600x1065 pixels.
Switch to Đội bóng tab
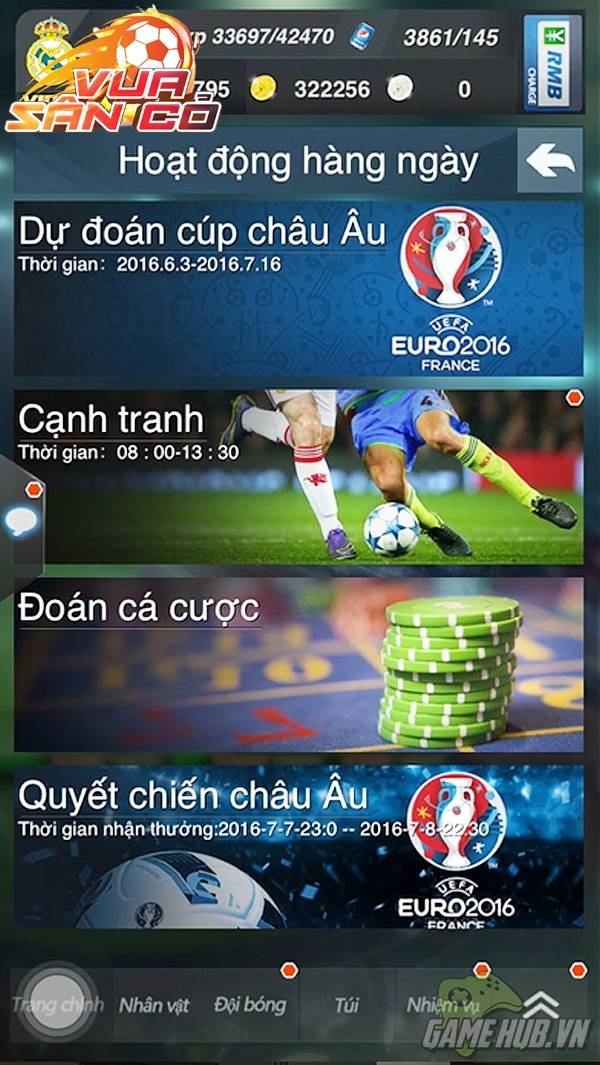coord(250,1005)
